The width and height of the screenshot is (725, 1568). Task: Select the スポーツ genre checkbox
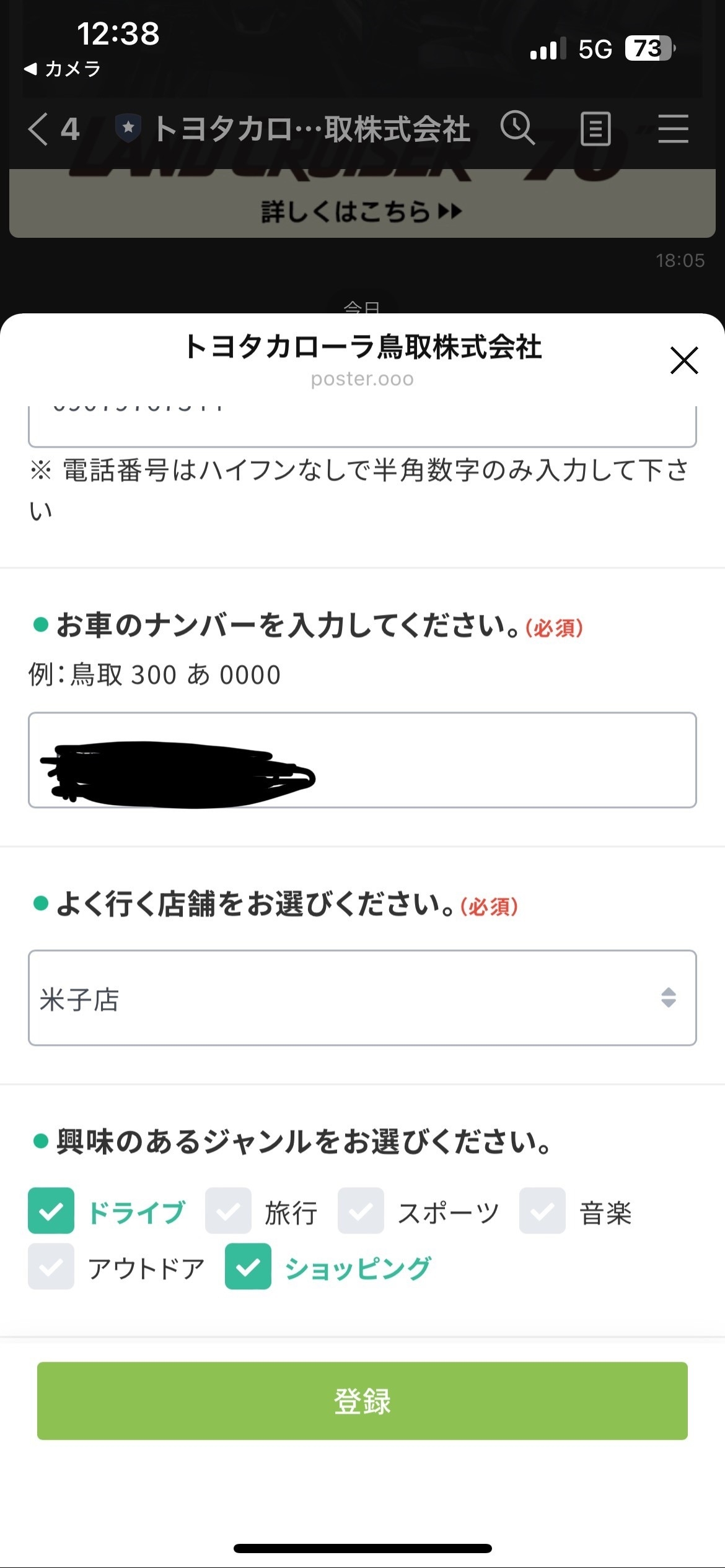pyautogui.click(x=361, y=1211)
